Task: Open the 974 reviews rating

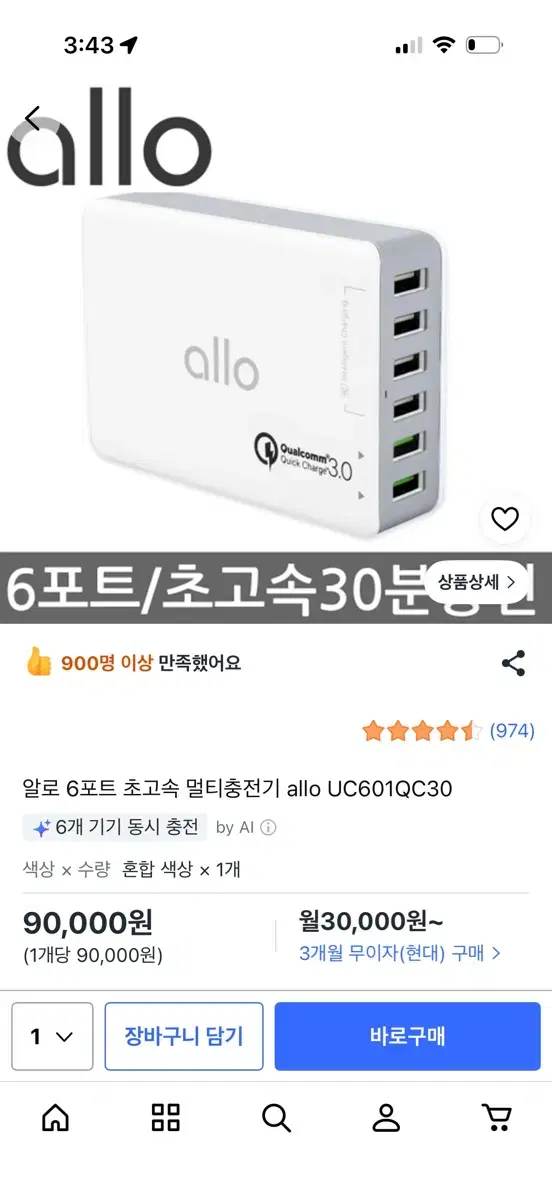Action: 448,731
